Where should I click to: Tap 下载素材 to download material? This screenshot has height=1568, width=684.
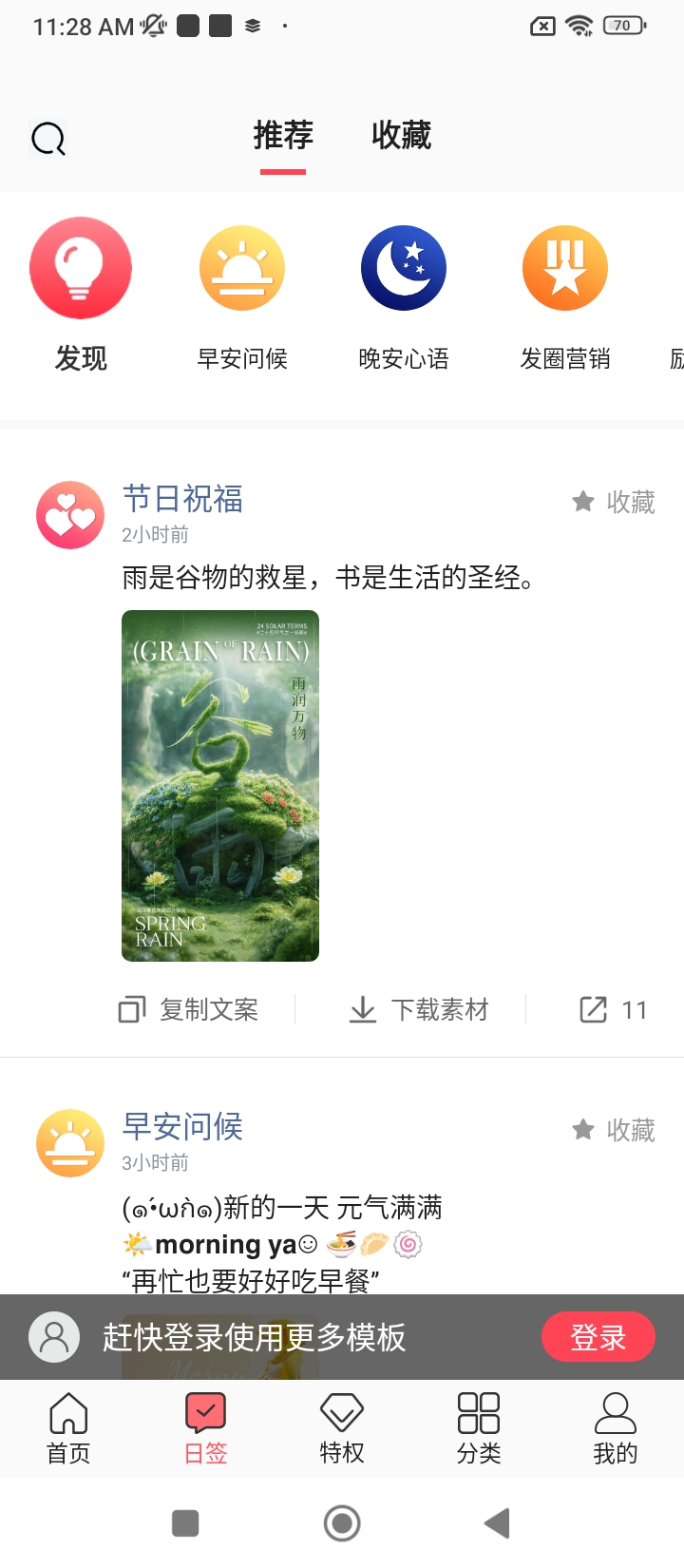tap(419, 1009)
